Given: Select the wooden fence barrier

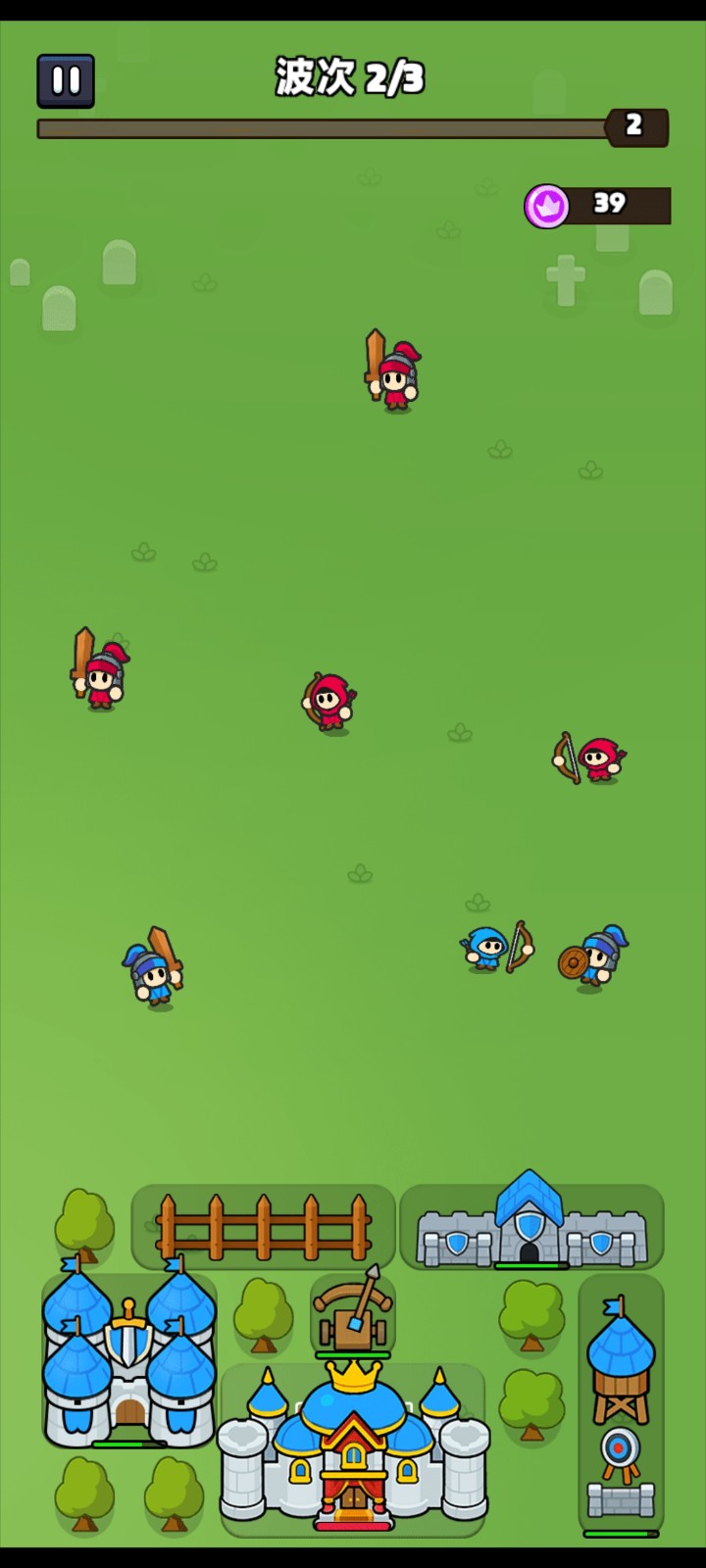Looking at the screenshot, I should (x=263, y=1227).
